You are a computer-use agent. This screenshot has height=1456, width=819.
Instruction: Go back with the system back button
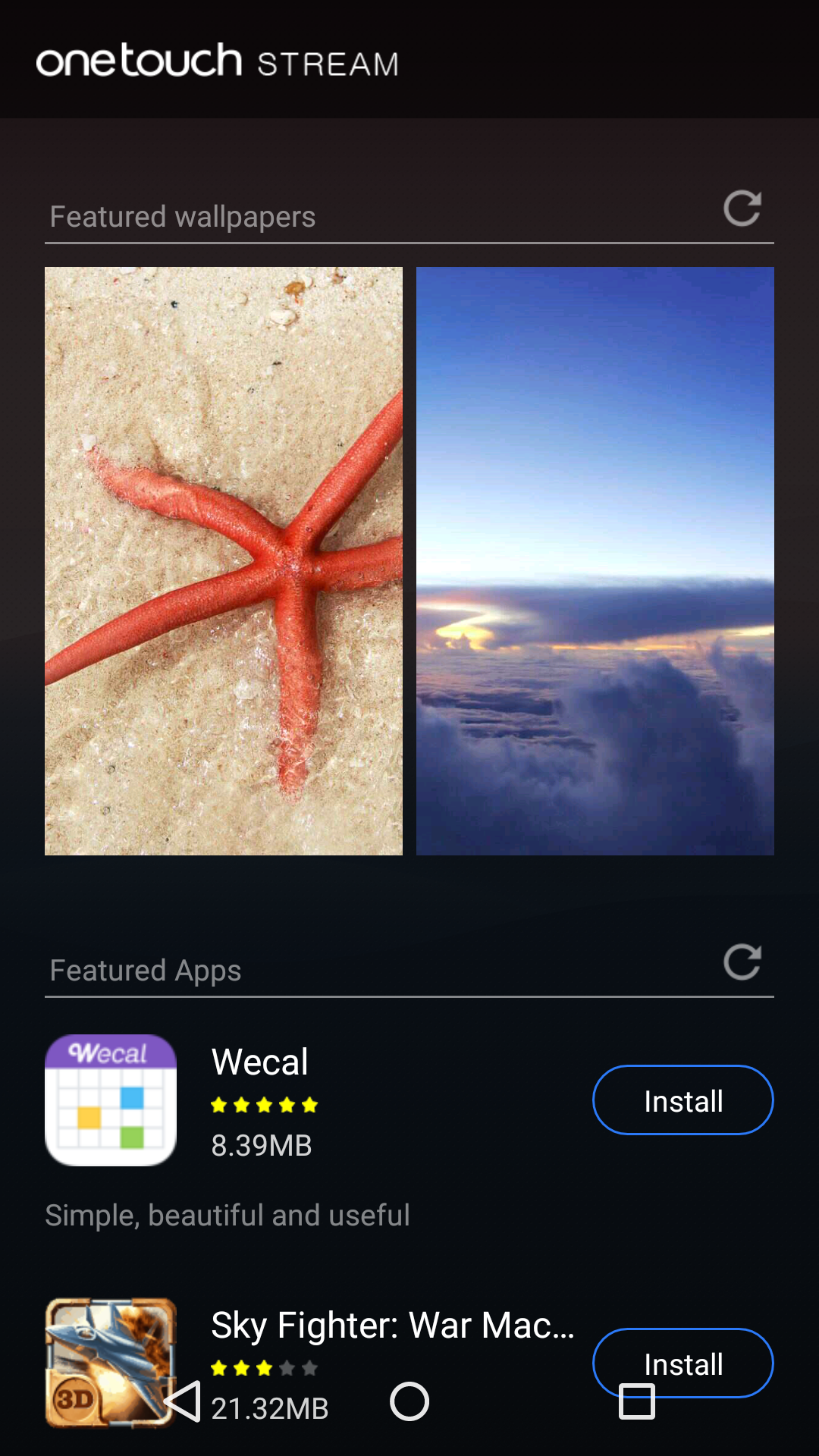pos(183,1401)
